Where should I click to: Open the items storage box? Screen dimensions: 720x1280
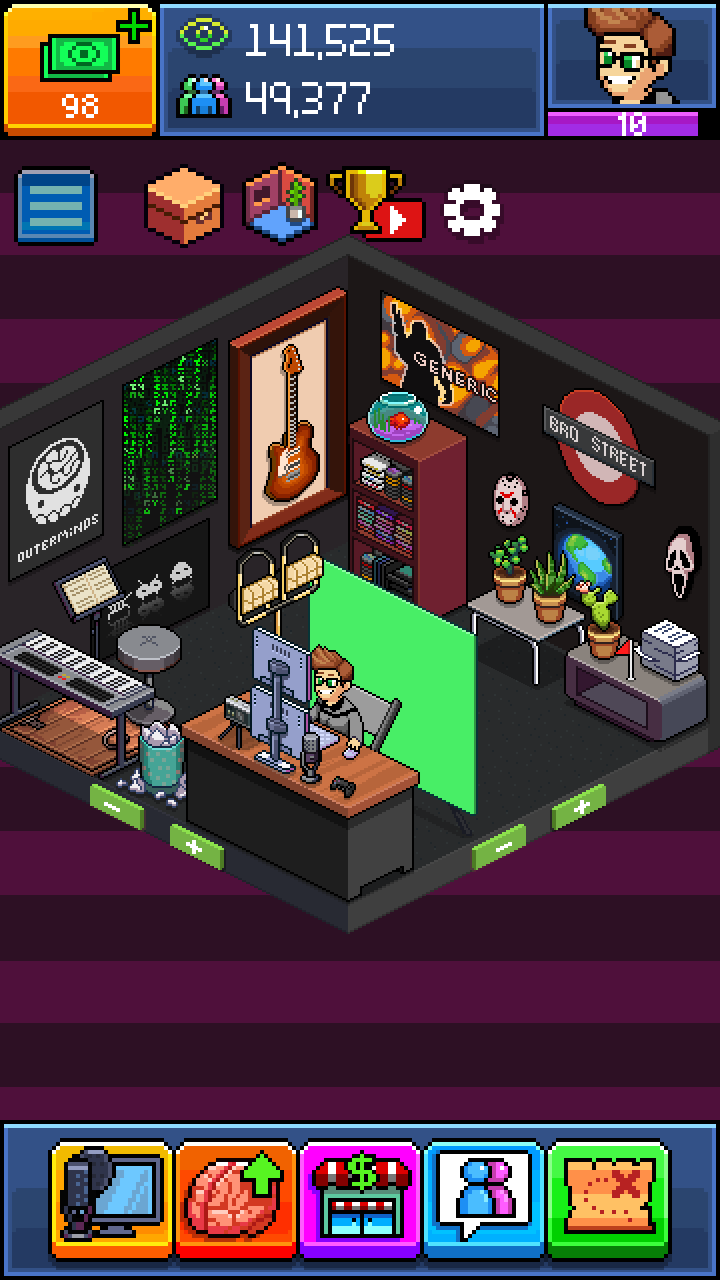(x=183, y=207)
